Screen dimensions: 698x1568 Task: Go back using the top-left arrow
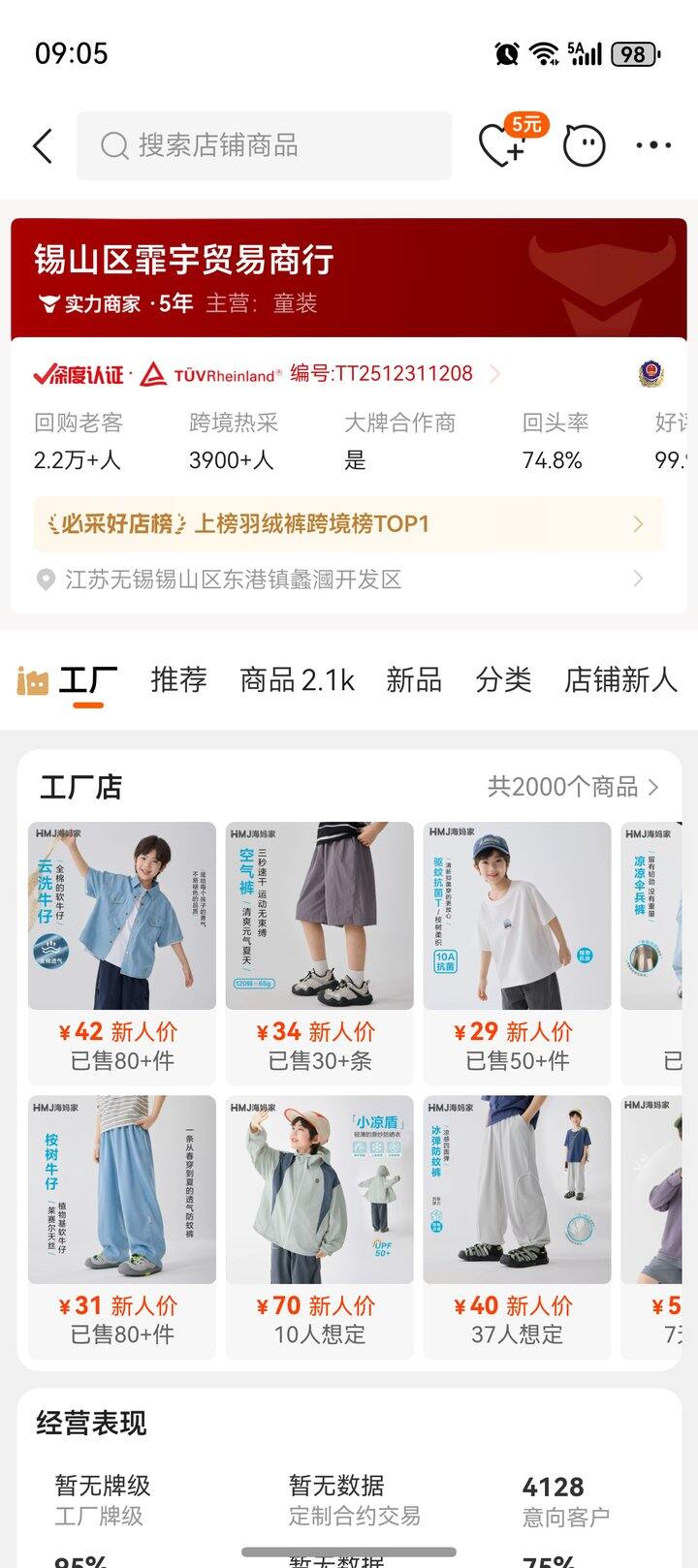[43, 146]
